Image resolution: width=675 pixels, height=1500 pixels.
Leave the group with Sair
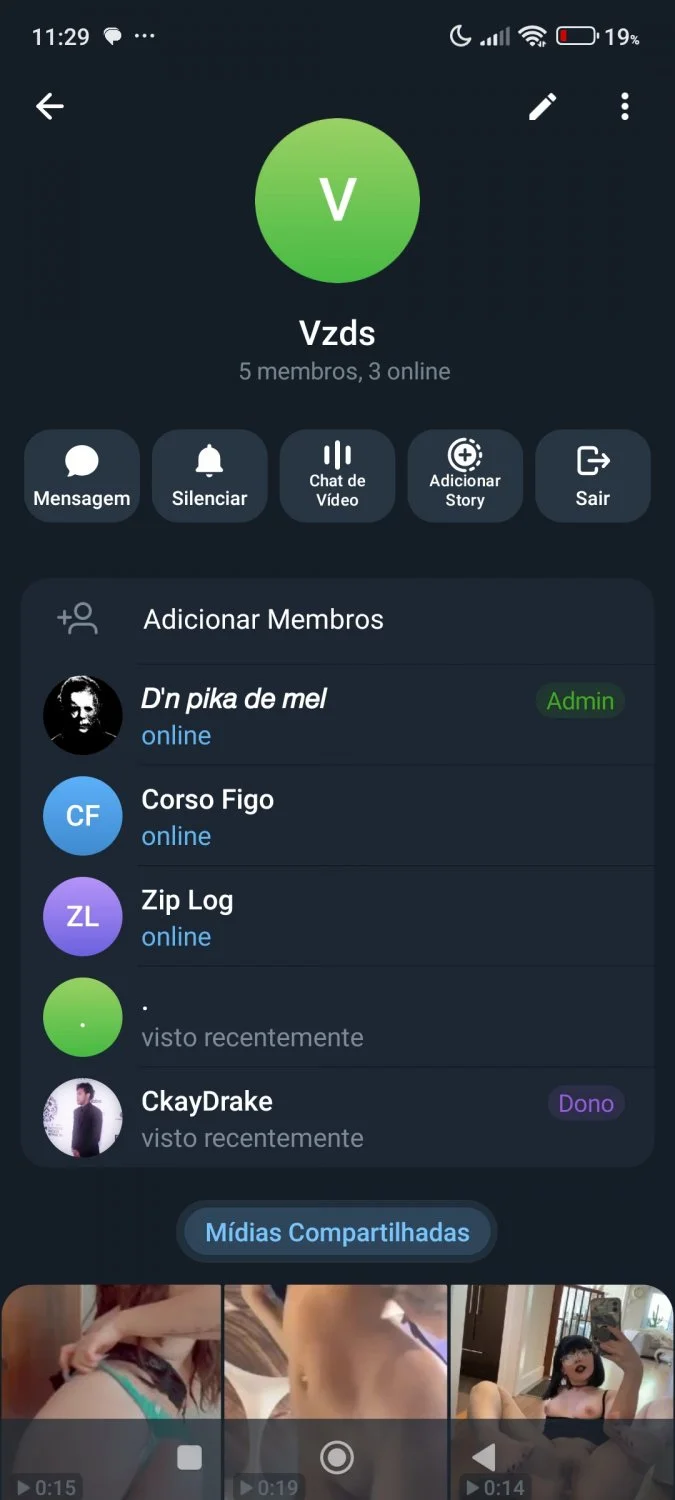tap(593, 476)
